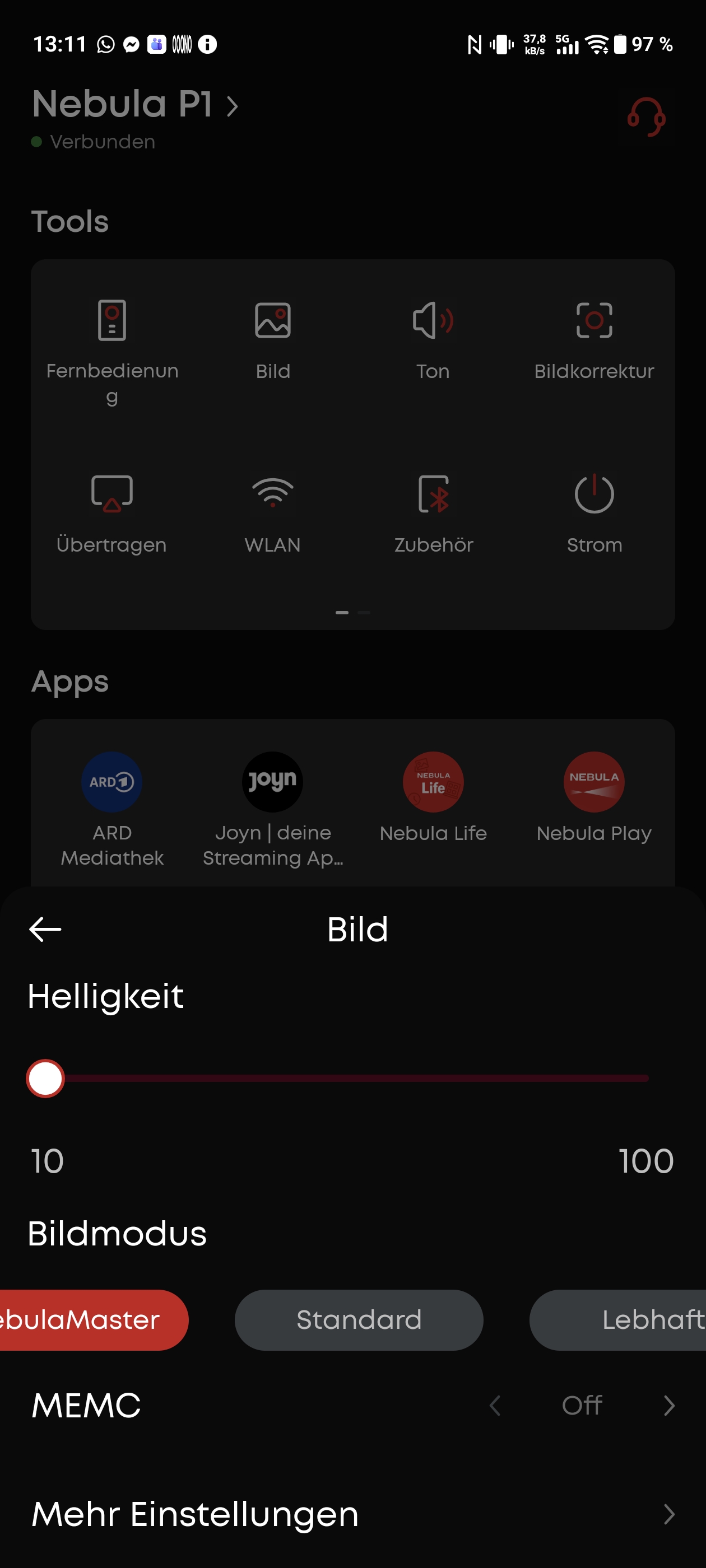Tap the right arrow next to MEMC
706x1568 pixels.
tap(668, 1406)
